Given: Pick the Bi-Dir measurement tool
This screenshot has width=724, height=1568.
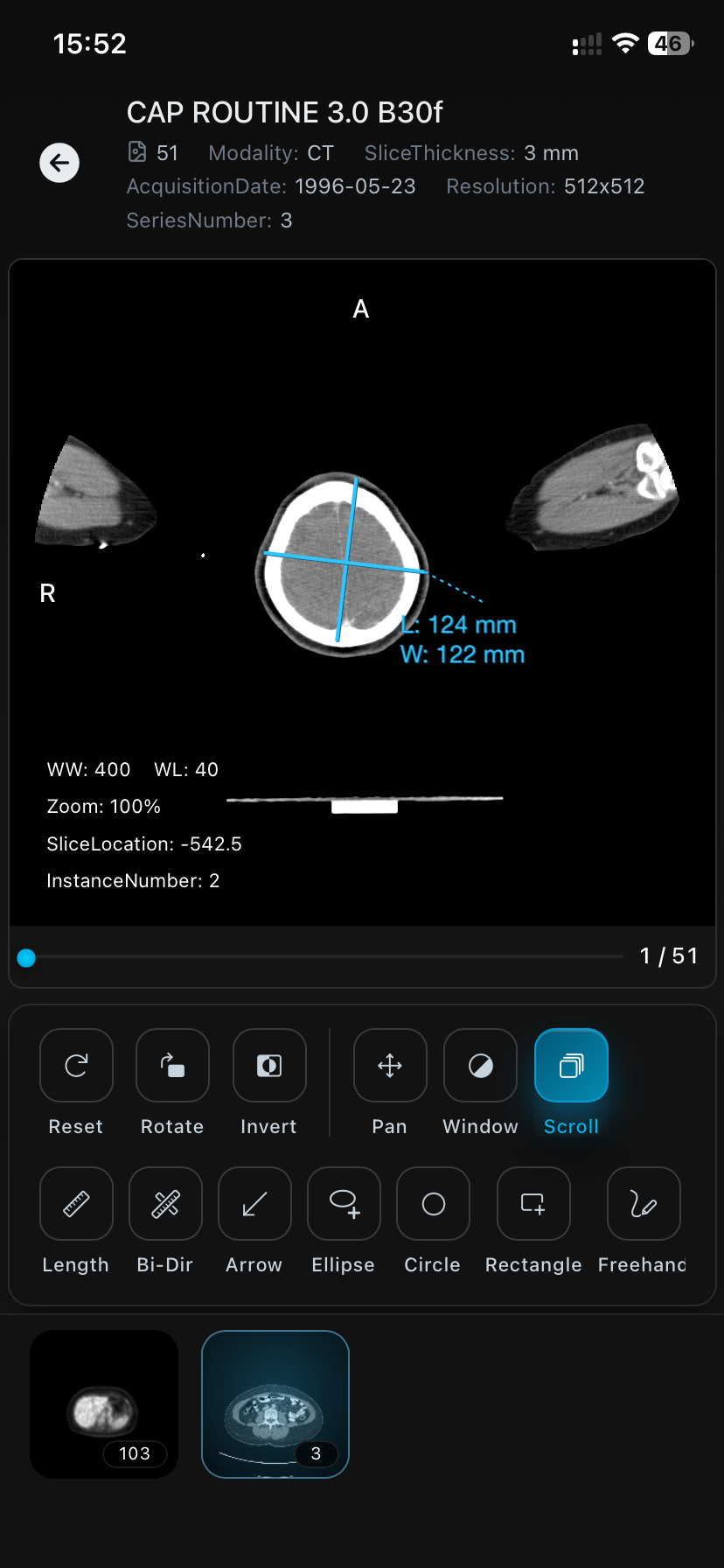Looking at the screenshot, I should pos(165,1203).
